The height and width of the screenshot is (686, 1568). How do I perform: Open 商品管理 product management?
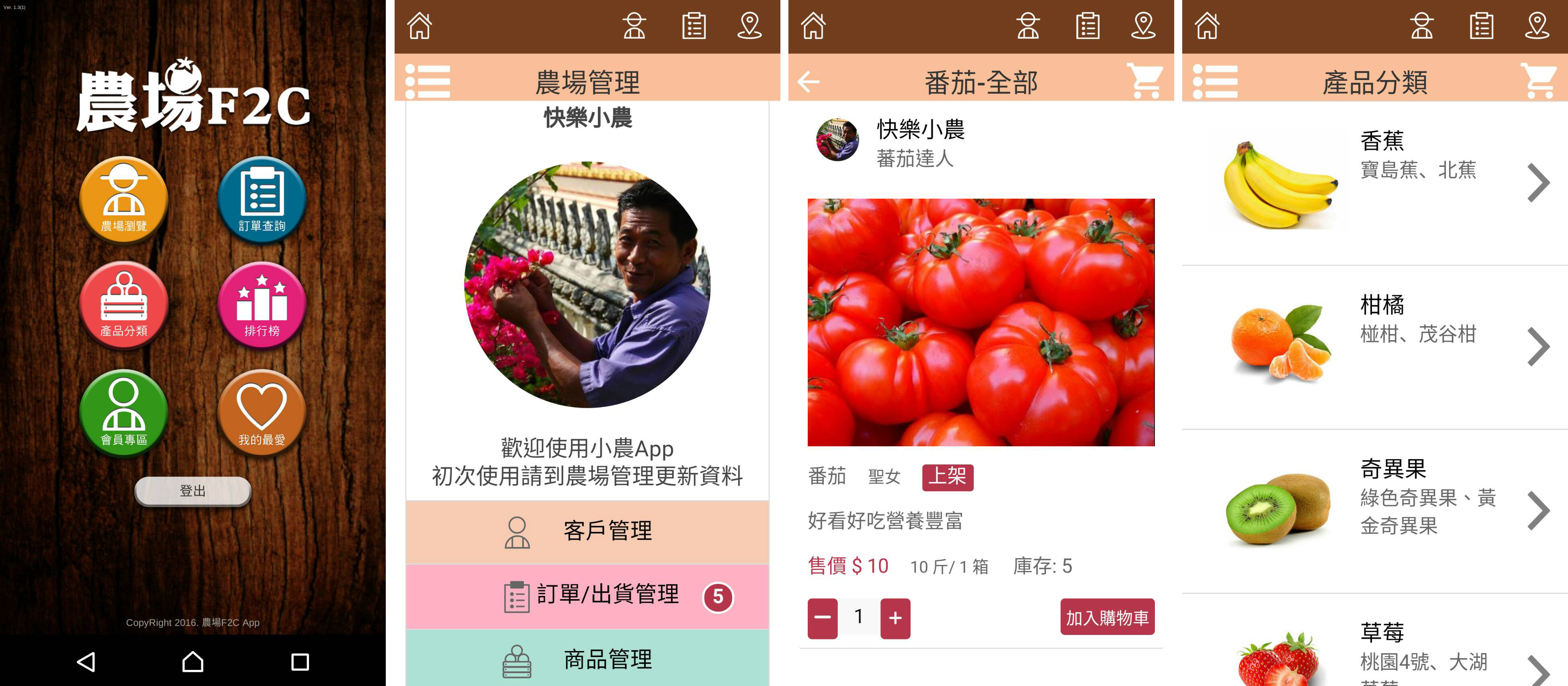point(587,659)
